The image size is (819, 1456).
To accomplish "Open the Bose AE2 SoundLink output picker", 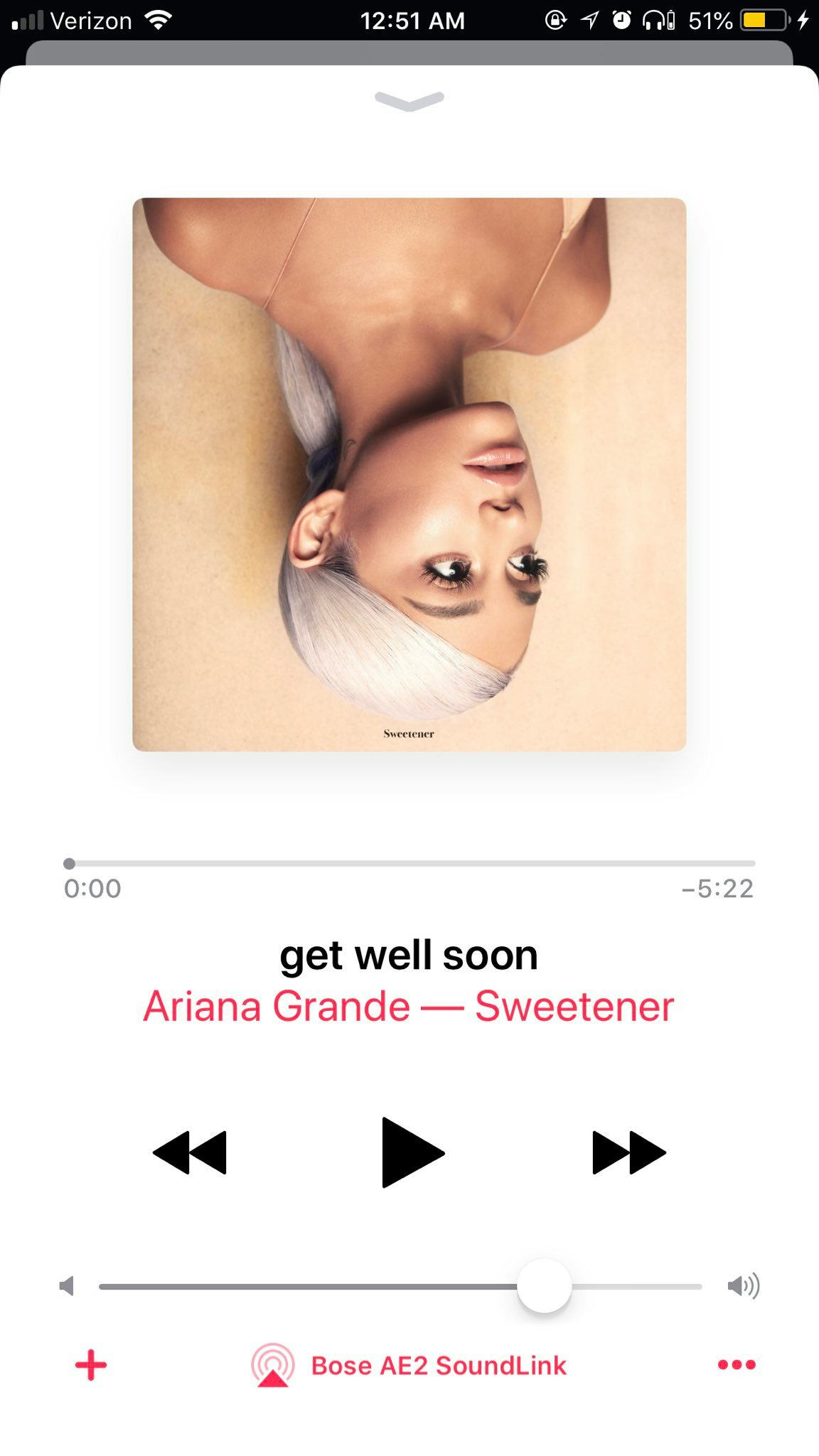I will tap(409, 1365).
